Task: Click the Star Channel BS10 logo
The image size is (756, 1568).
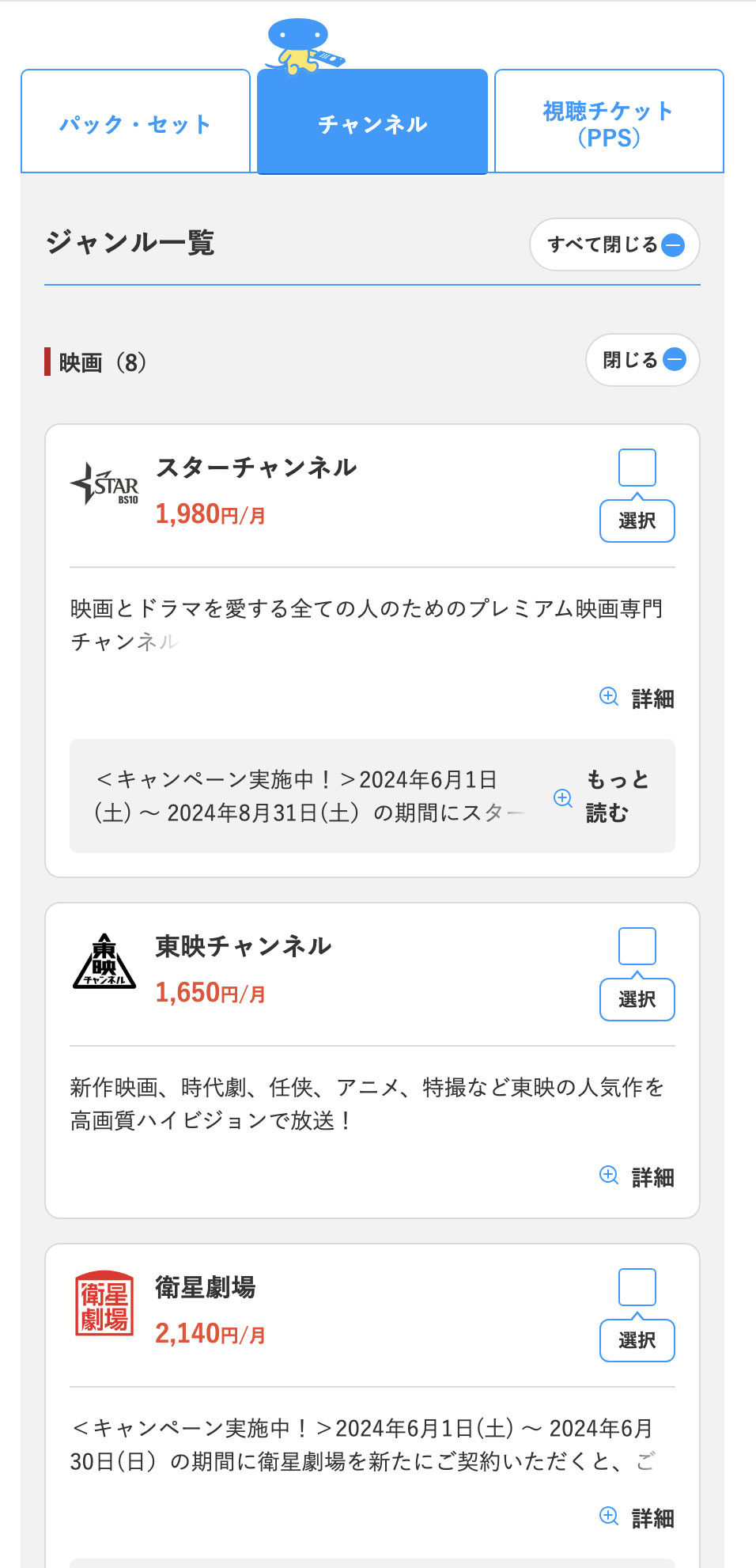Action: pos(104,481)
